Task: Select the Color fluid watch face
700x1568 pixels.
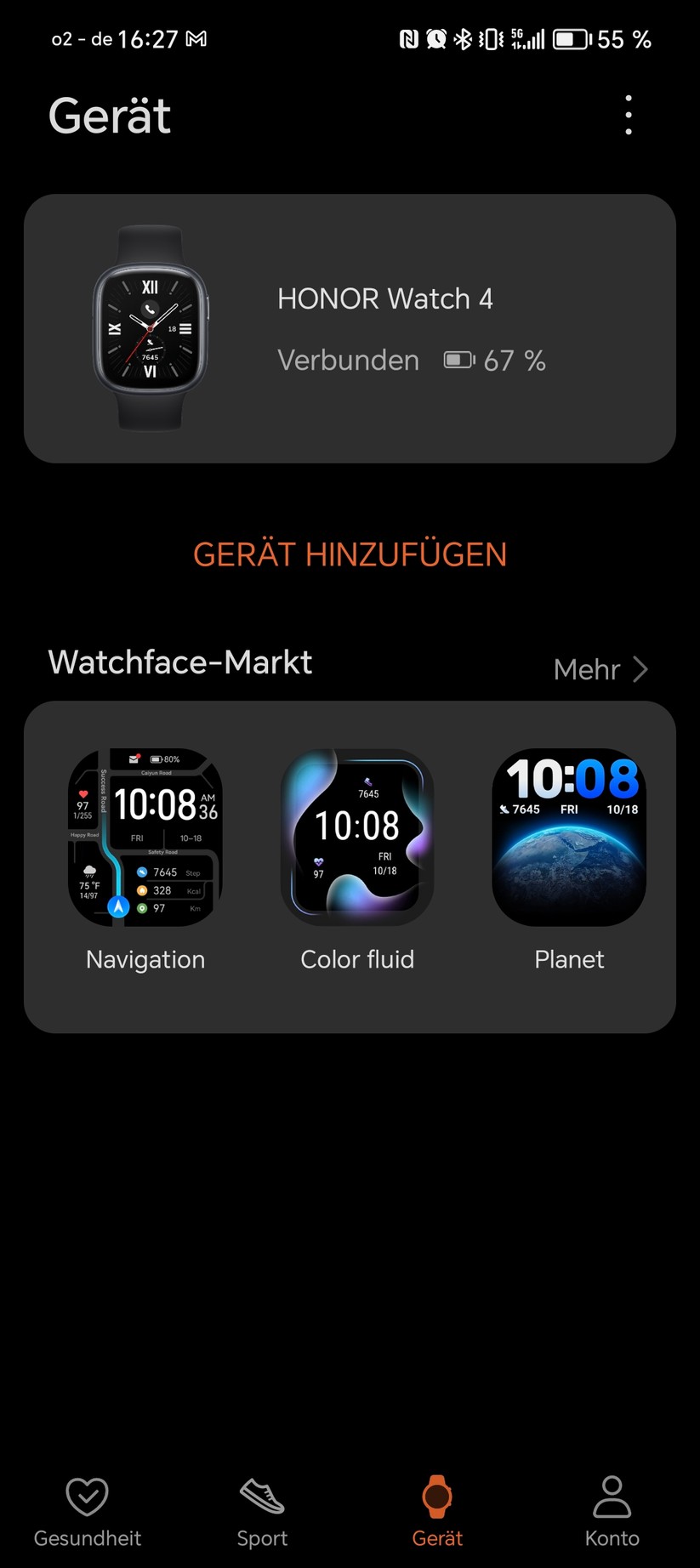Action: 357,838
